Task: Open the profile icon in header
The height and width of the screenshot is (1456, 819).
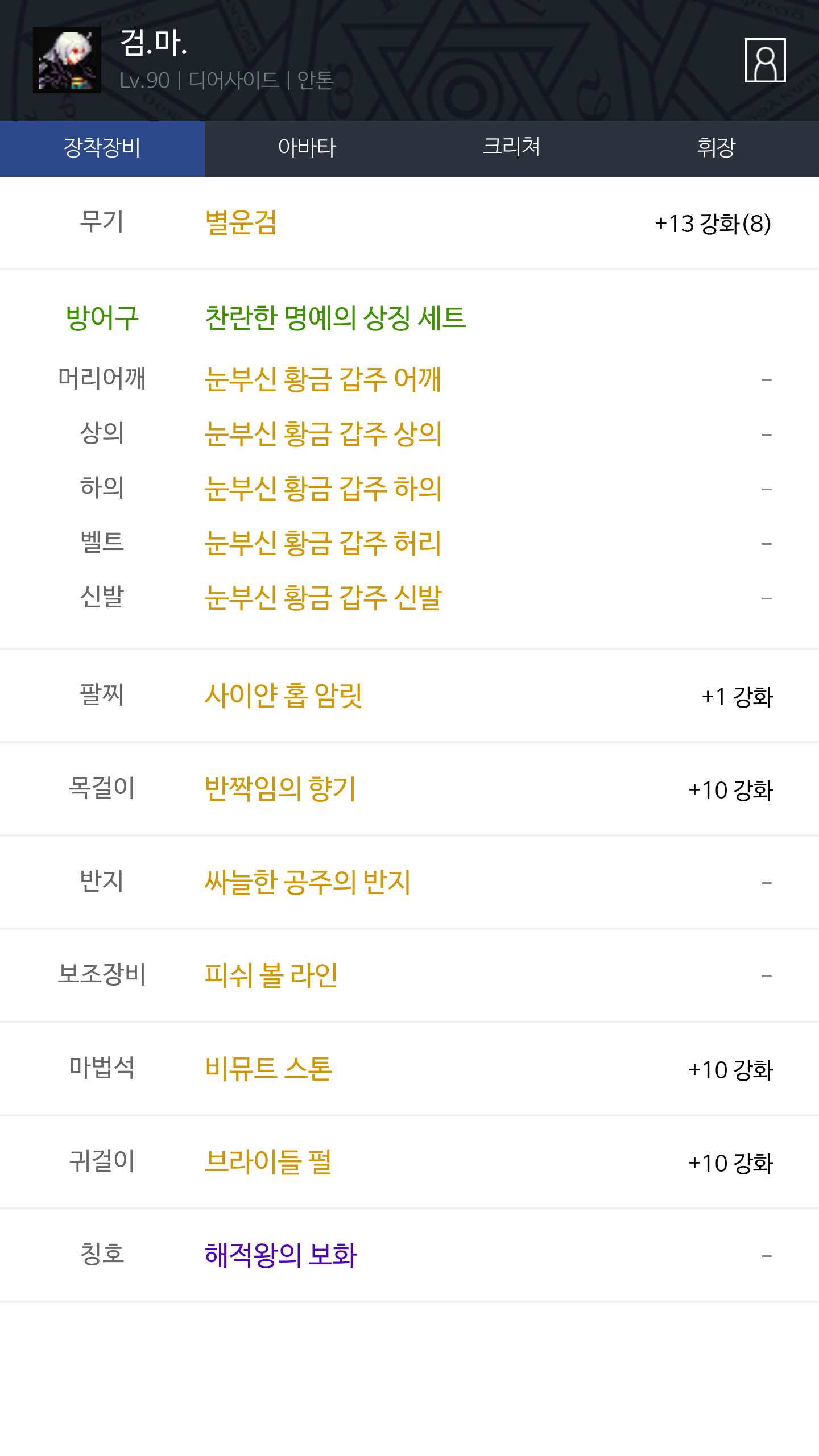Action: pyautogui.click(x=765, y=60)
